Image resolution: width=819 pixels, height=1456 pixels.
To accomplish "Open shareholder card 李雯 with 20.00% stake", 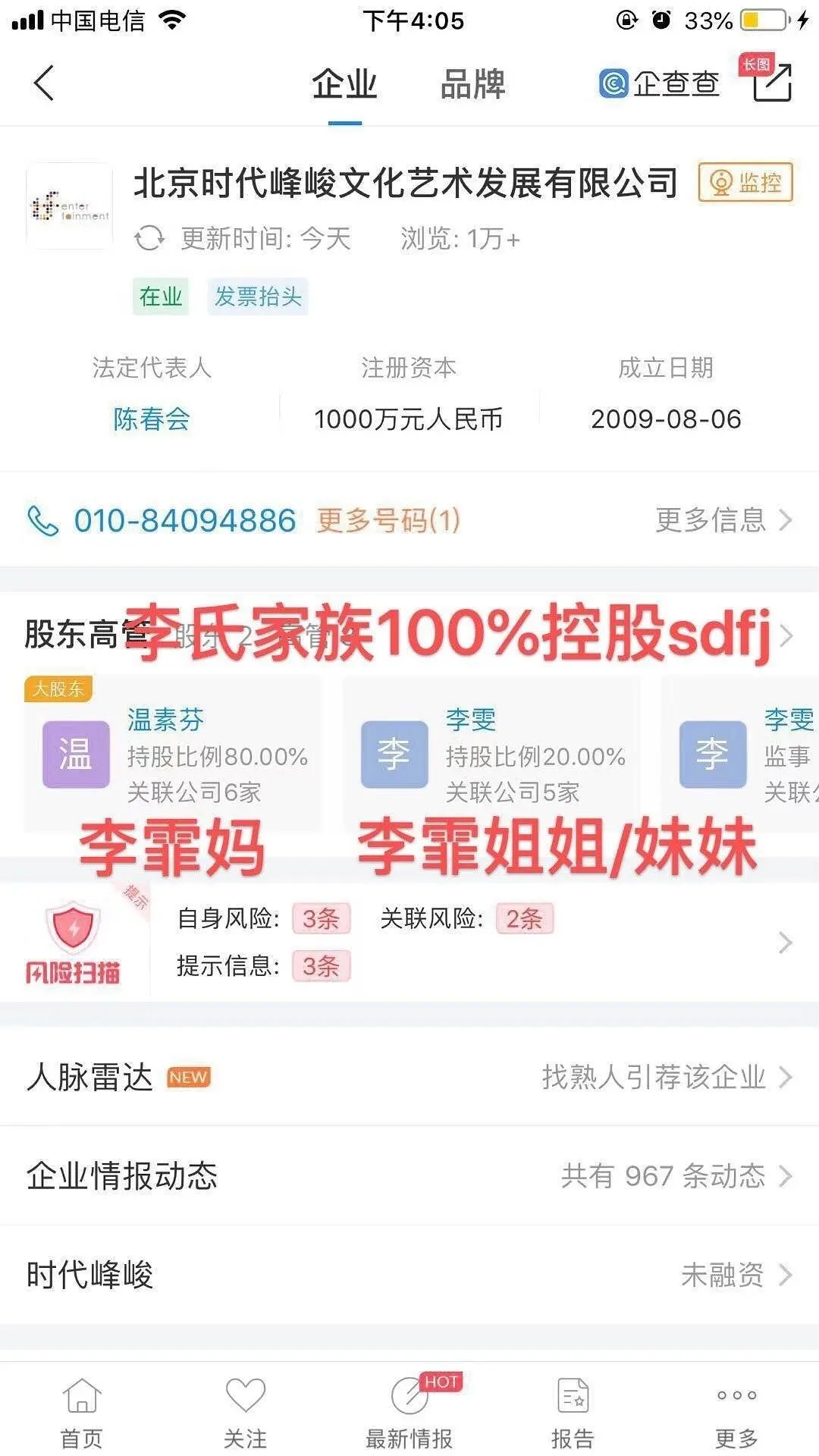I will 493,755.
